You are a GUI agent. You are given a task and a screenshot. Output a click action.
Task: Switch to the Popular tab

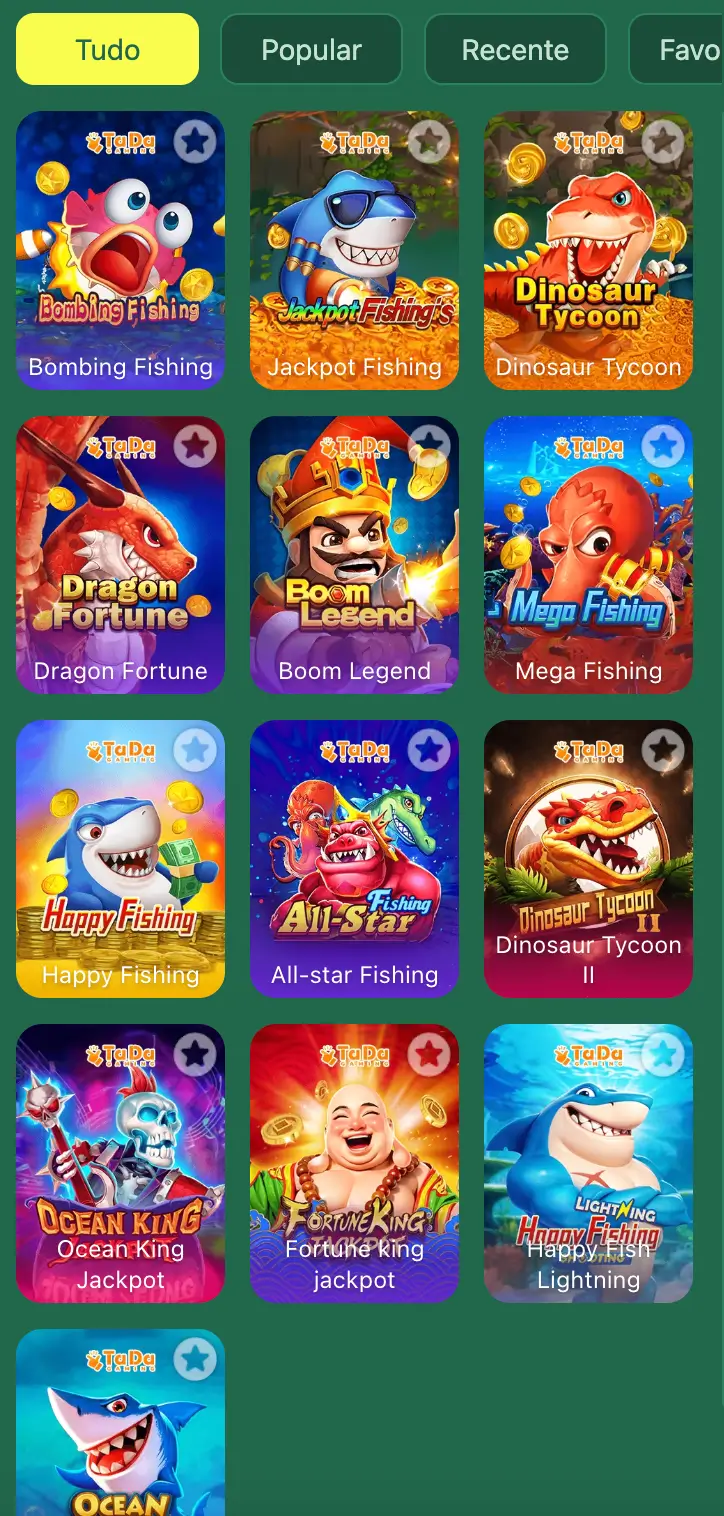click(311, 49)
